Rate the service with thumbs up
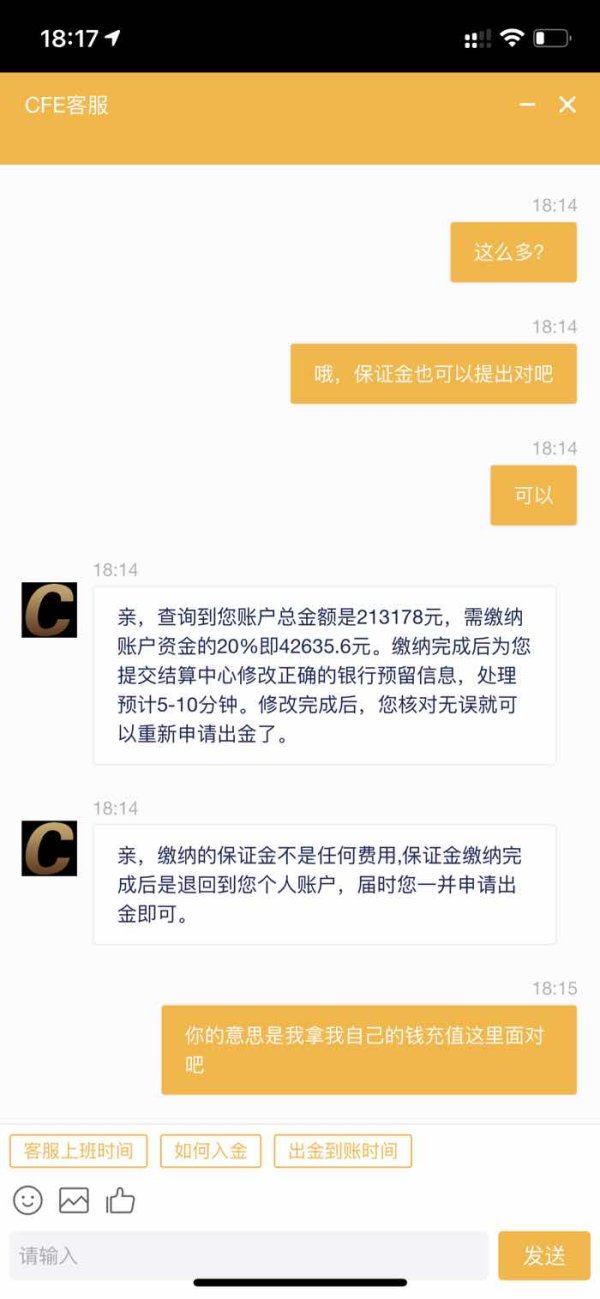 (120, 1200)
